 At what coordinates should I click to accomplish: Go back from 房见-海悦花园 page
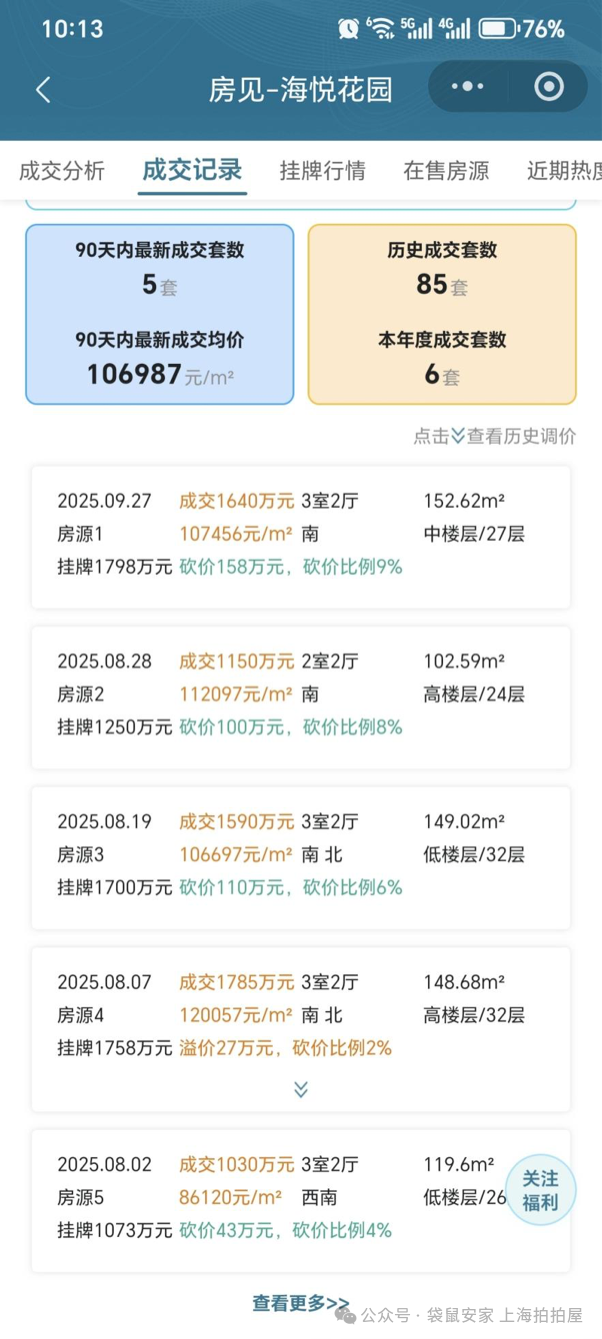tap(43, 90)
